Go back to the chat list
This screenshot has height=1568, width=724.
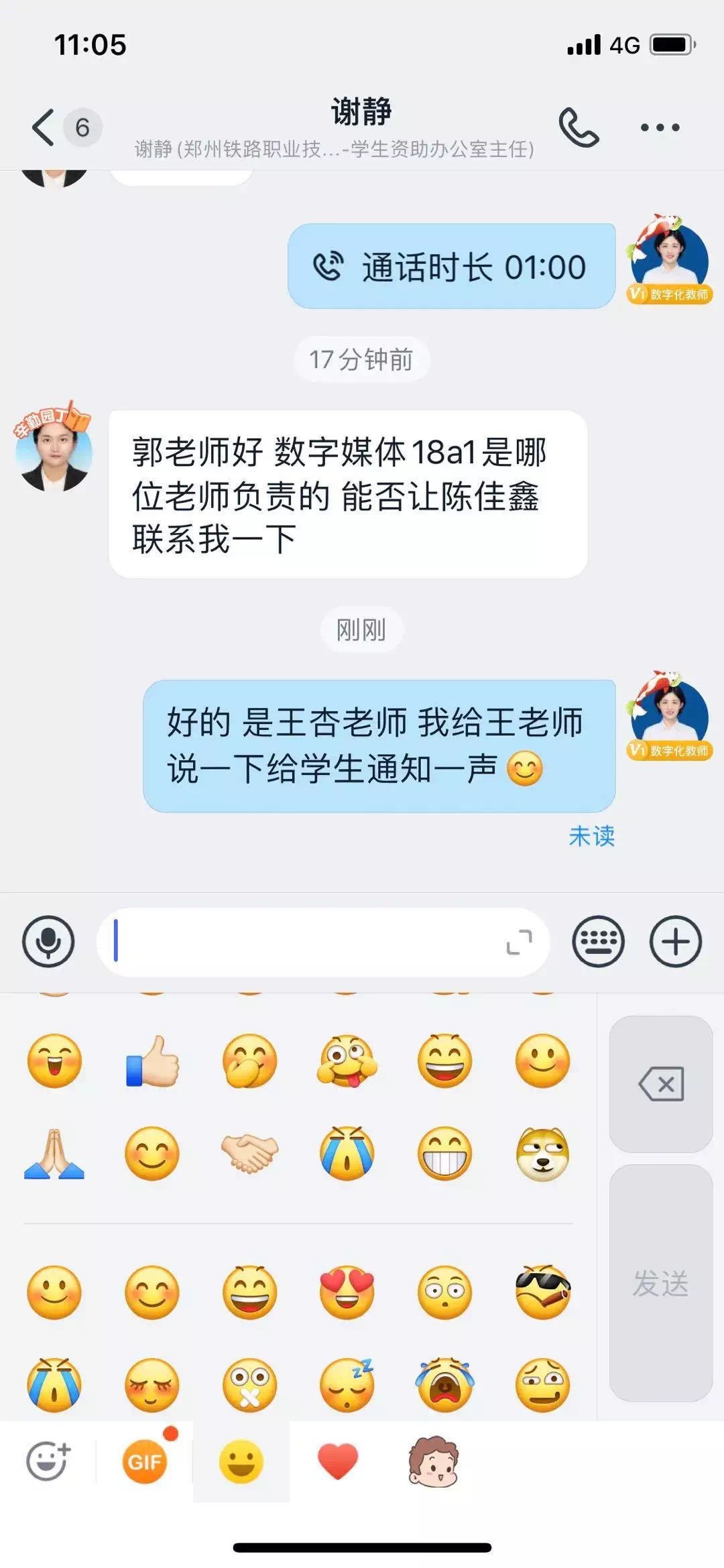coord(44,127)
